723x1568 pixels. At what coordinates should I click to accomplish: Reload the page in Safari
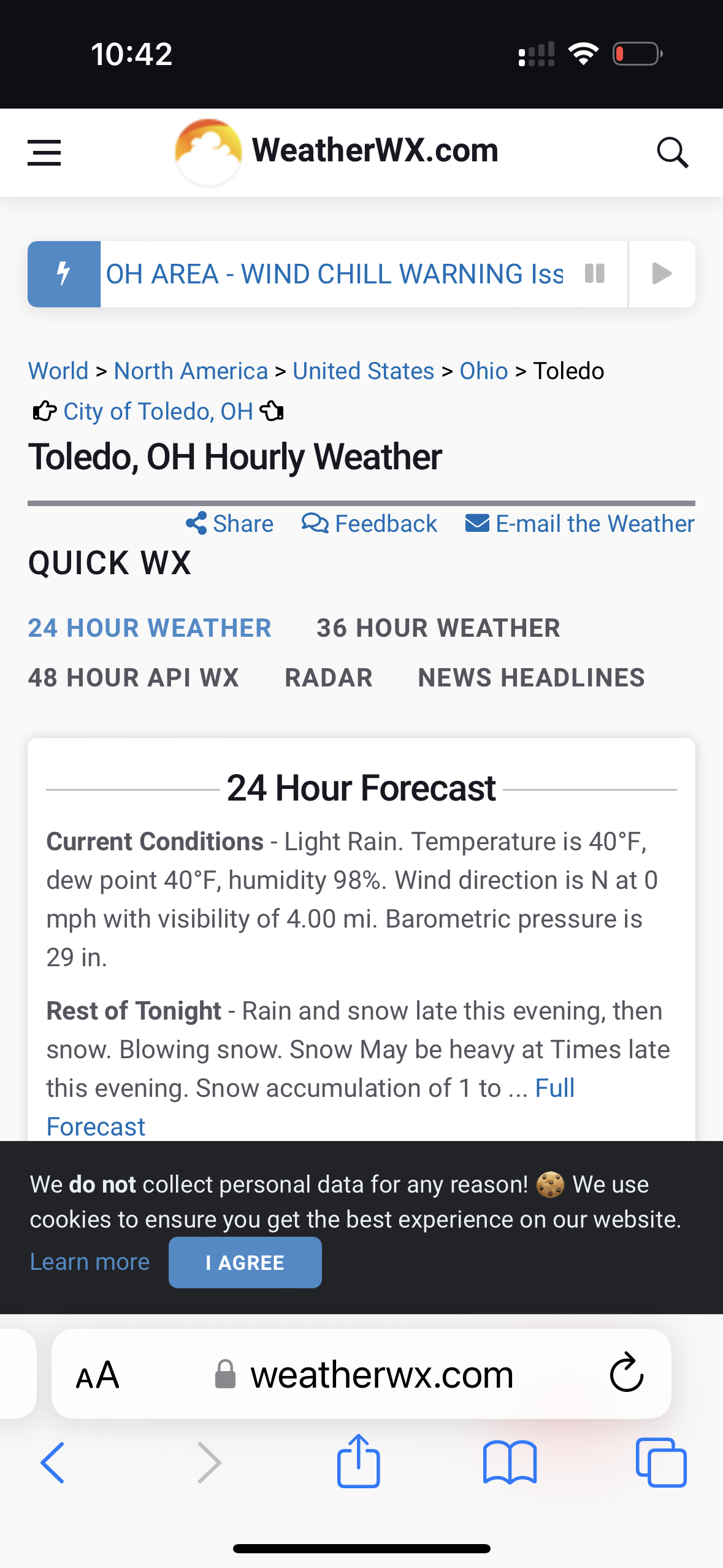[x=626, y=1374]
